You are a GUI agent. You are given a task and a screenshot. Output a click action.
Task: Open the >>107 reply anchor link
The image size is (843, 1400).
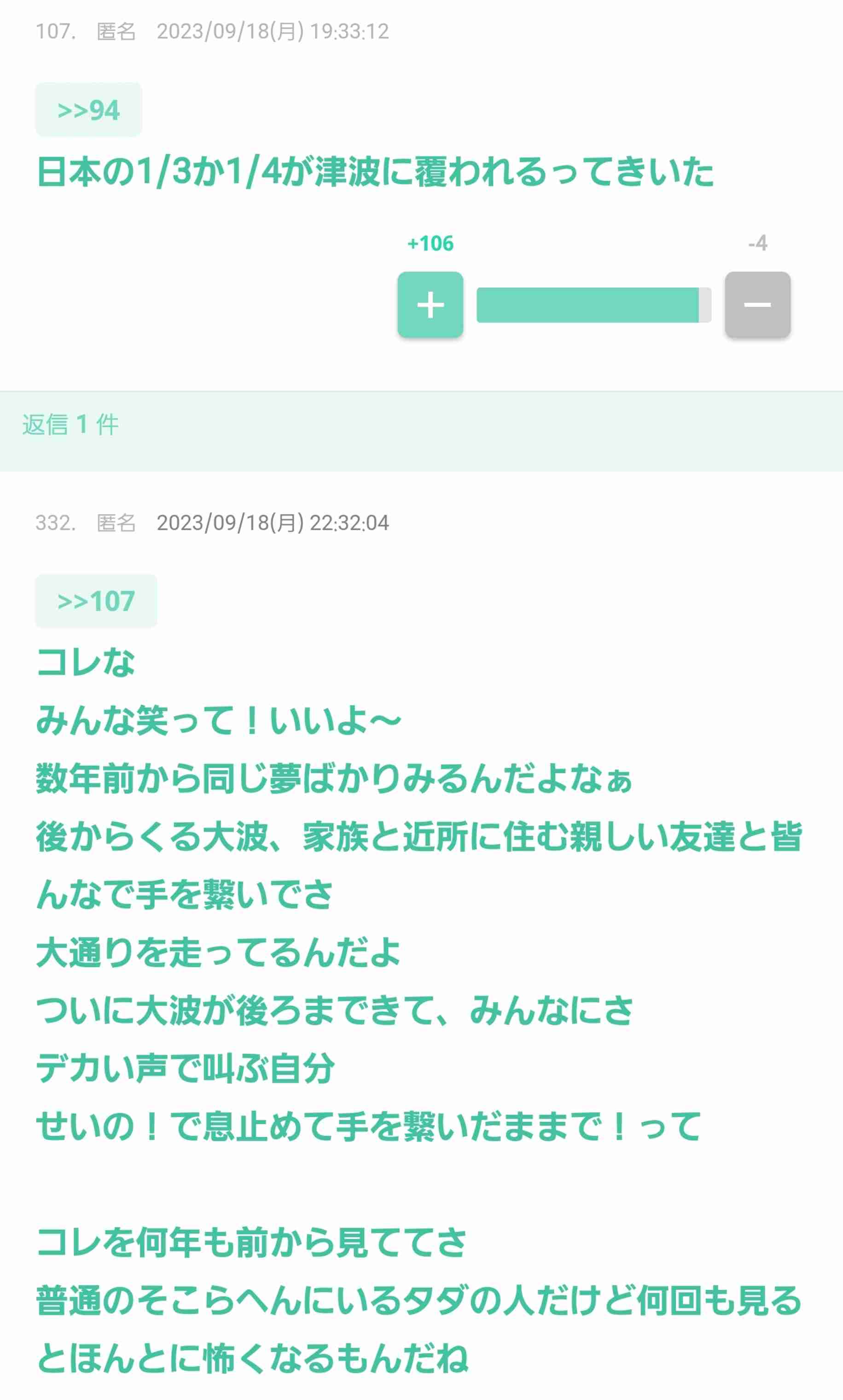pos(96,601)
